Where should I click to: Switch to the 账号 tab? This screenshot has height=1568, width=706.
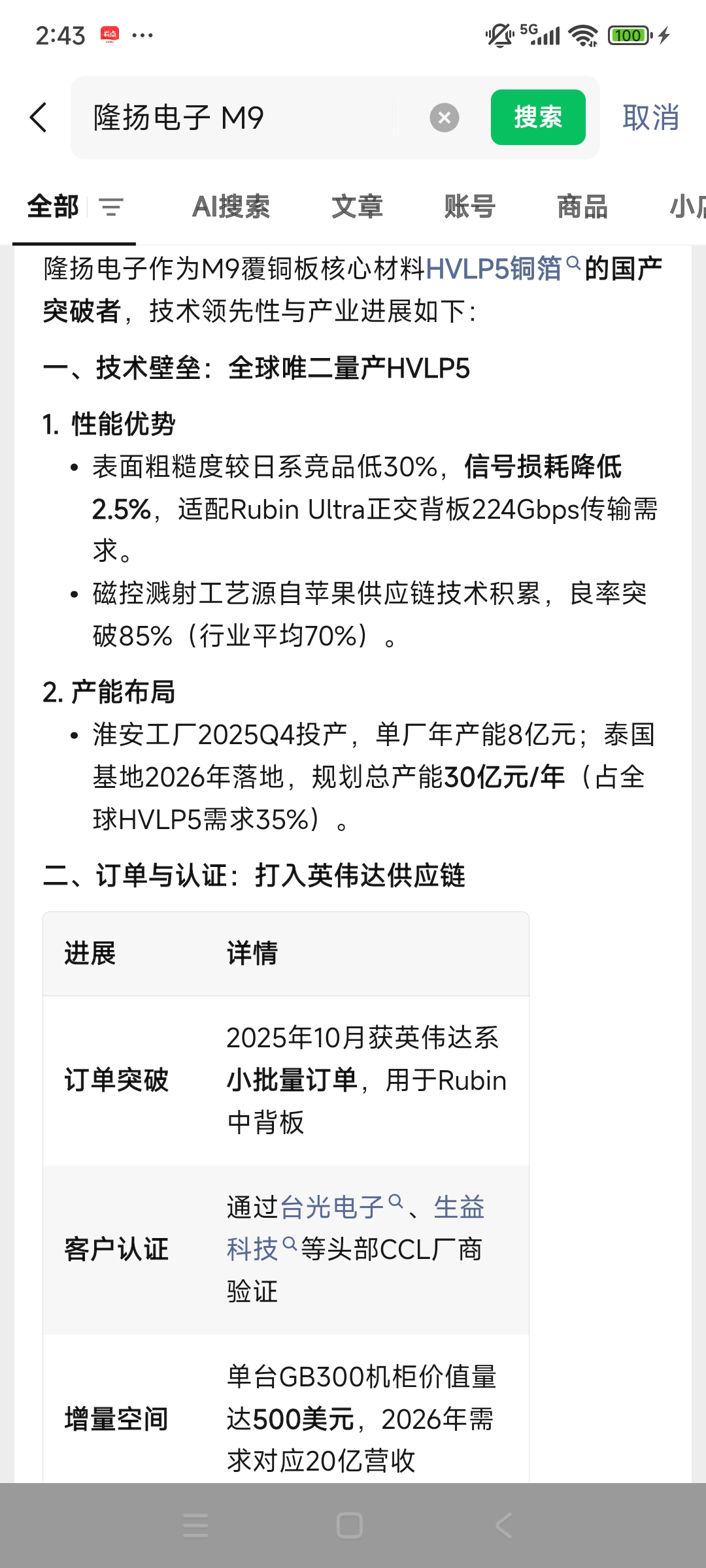tap(469, 207)
